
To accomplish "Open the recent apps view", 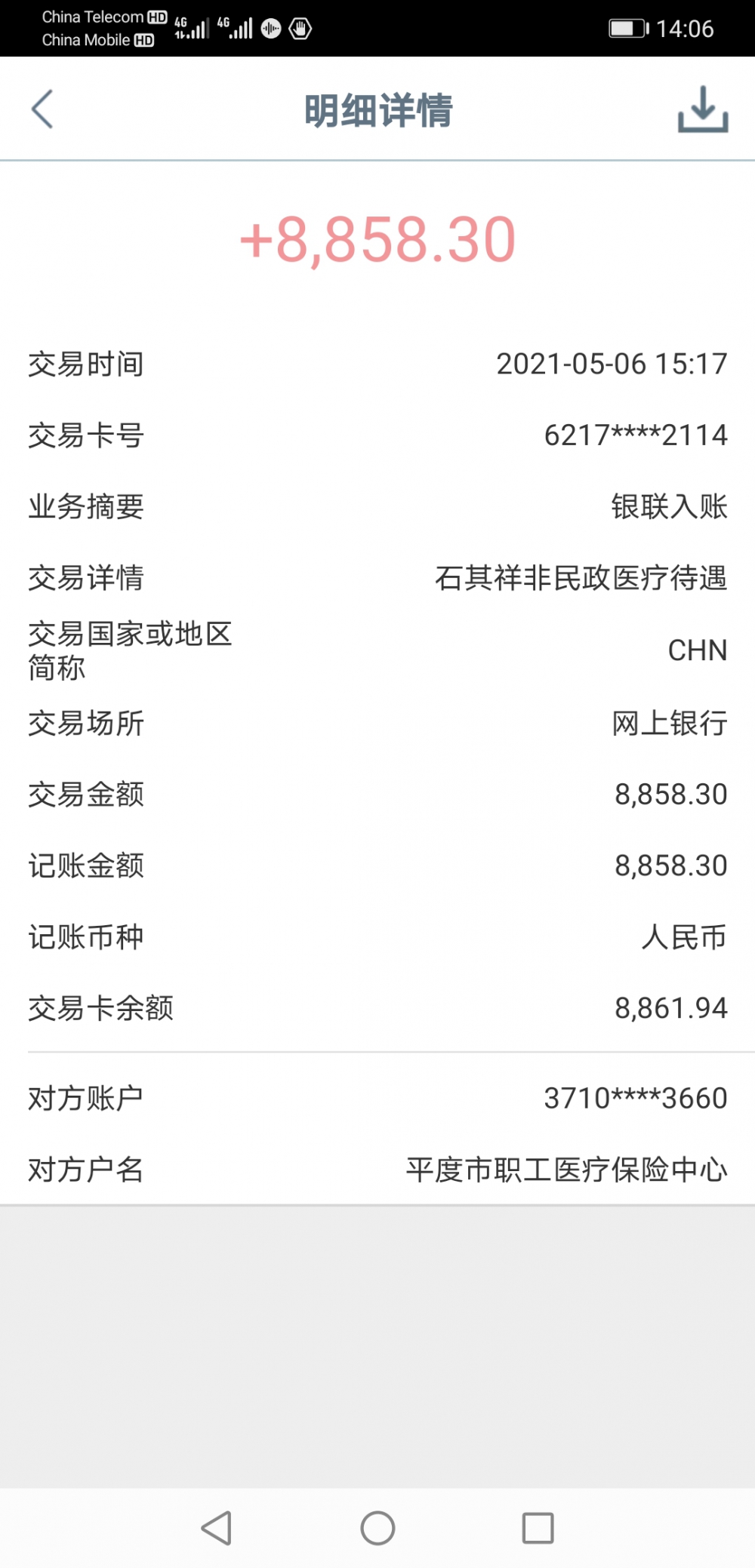I will click(538, 1528).
